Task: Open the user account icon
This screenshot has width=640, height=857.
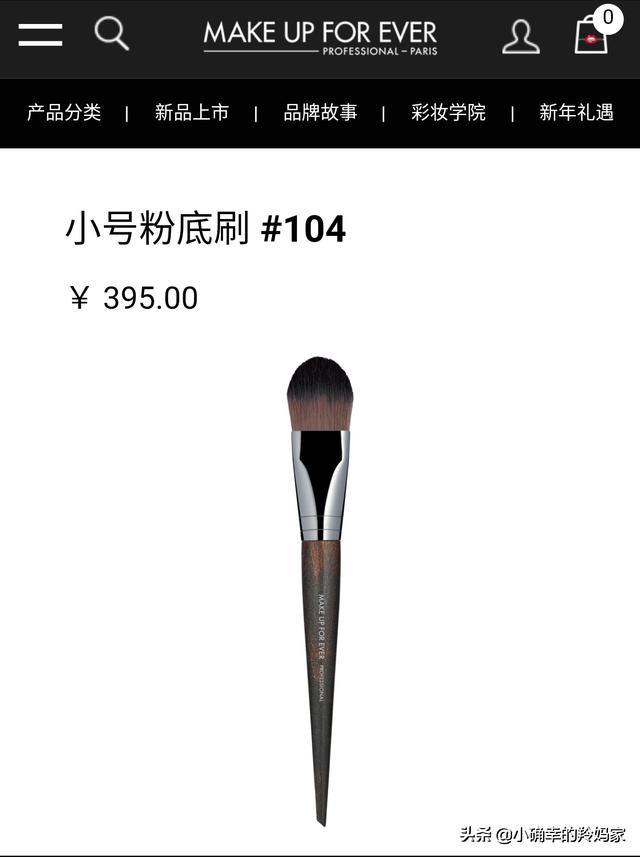Action: 520,36
